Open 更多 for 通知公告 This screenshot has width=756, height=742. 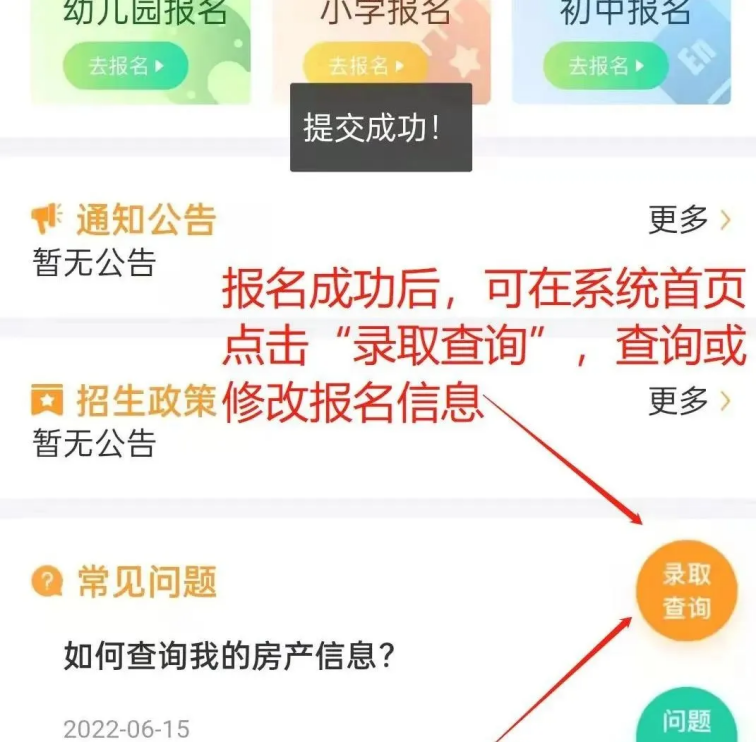tap(691, 220)
